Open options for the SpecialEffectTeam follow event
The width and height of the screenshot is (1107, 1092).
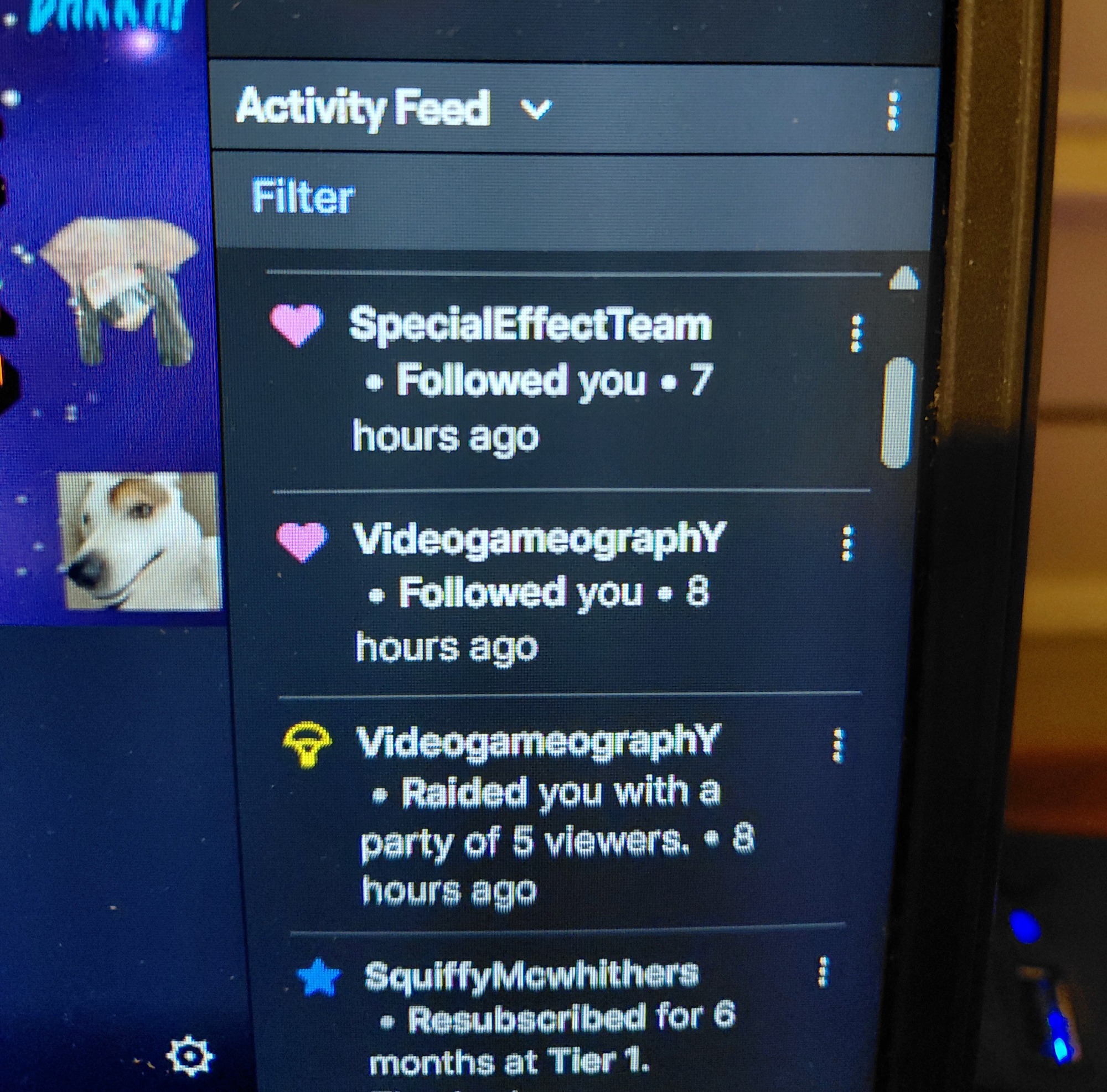(857, 333)
